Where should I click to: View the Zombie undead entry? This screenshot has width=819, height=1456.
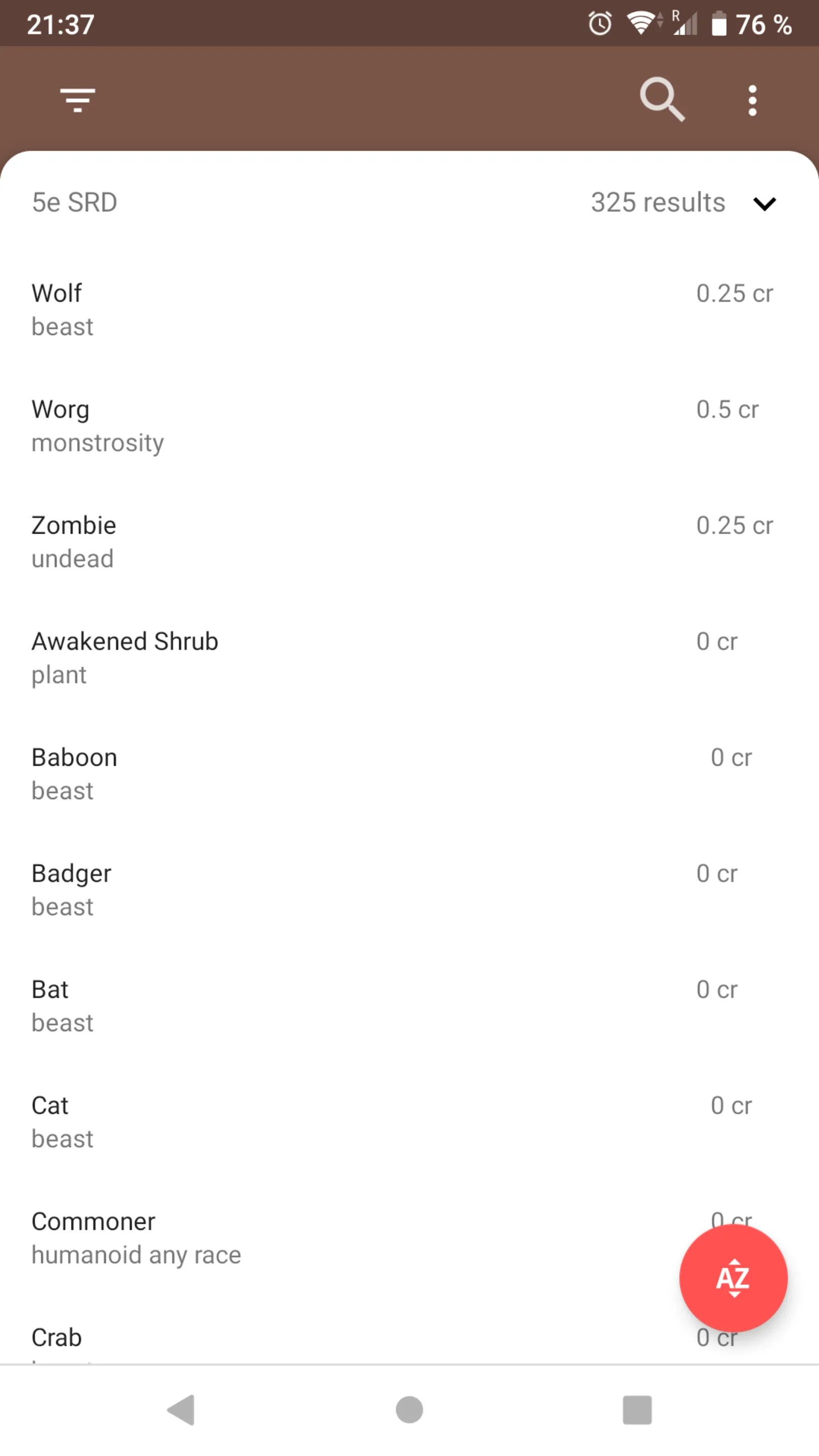tap(409, 541)
